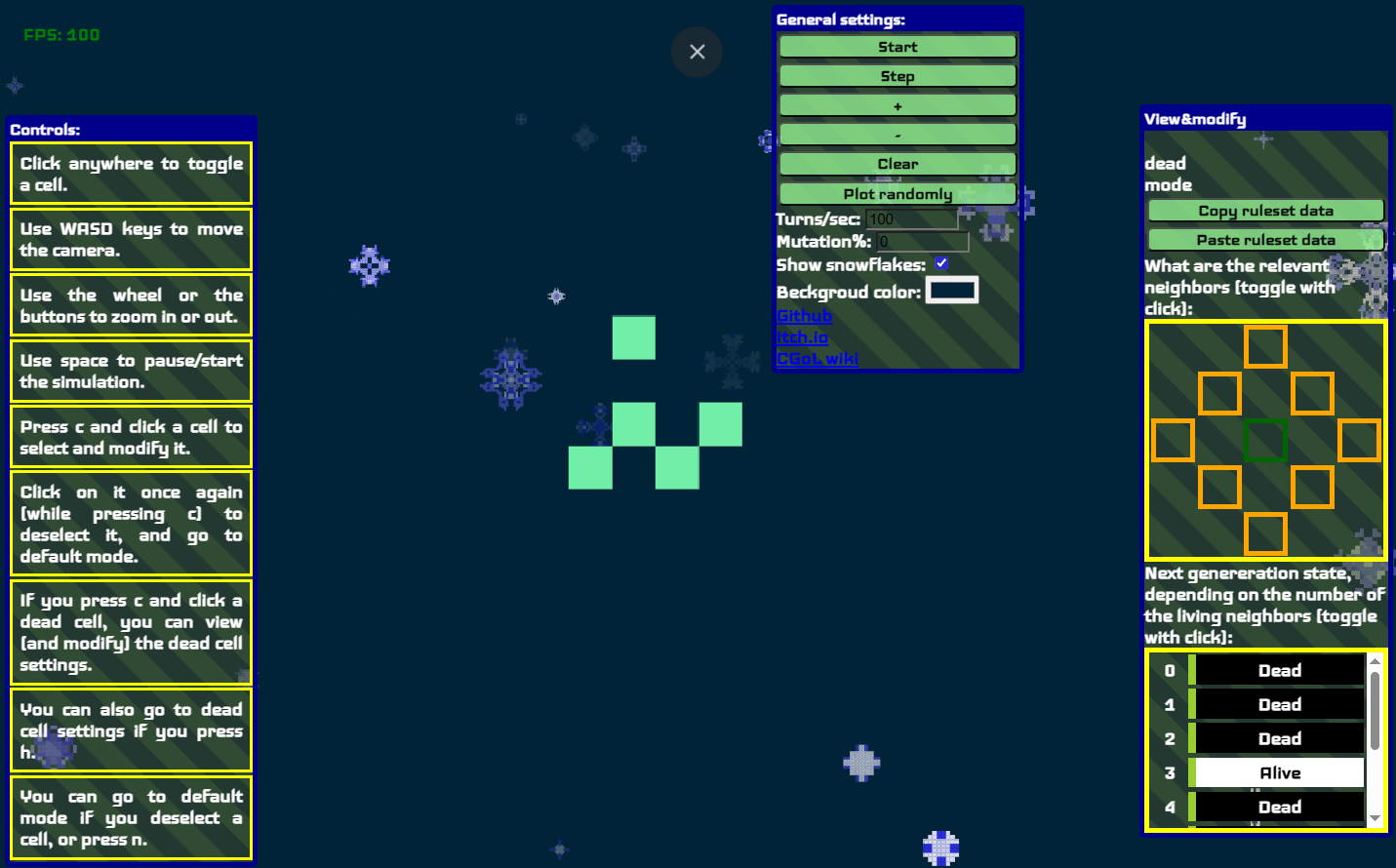The image size is (1396, 868).
Task: Uncheck the Show snowflakes checkbox
Action: point(941,263)
